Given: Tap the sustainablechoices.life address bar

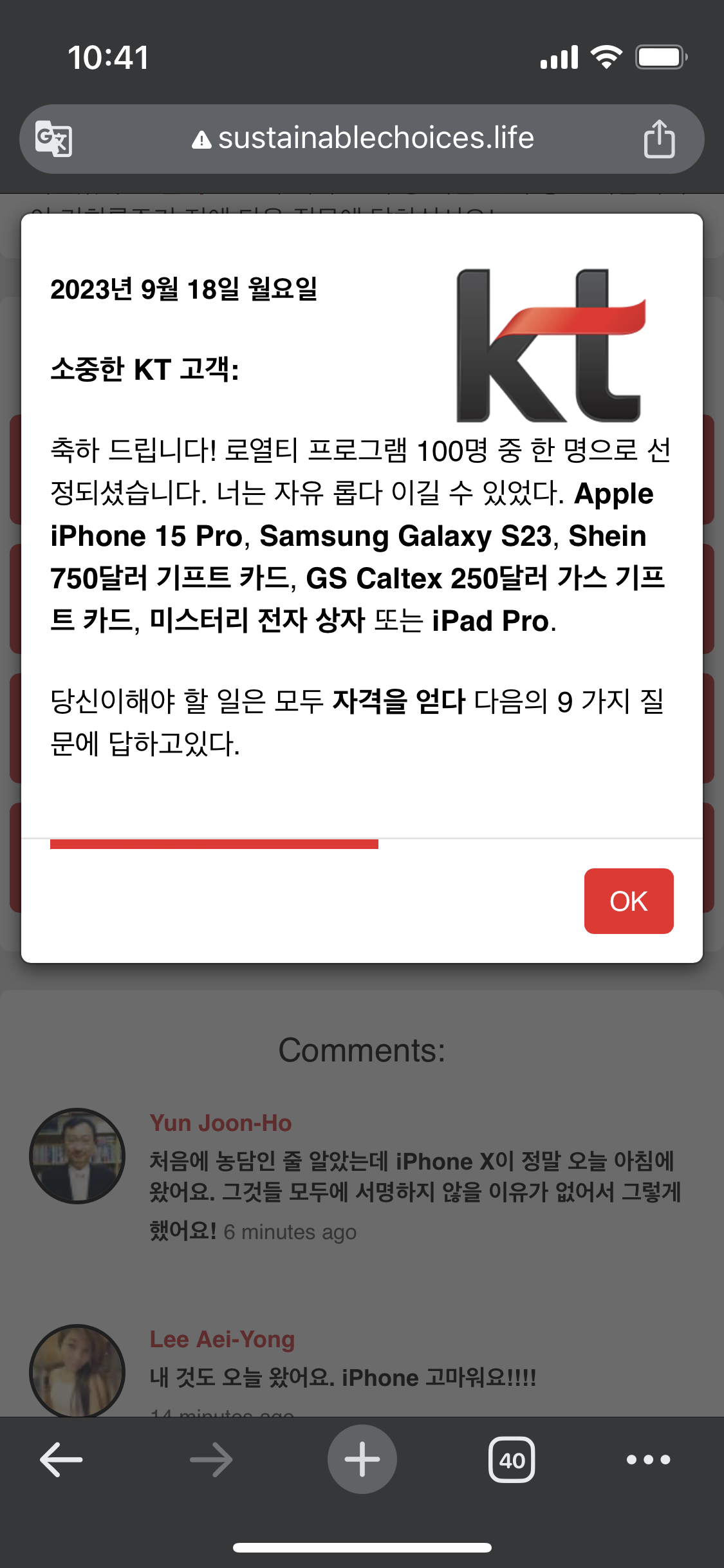Looking at the screenshot, I should (x=362, y=138).
